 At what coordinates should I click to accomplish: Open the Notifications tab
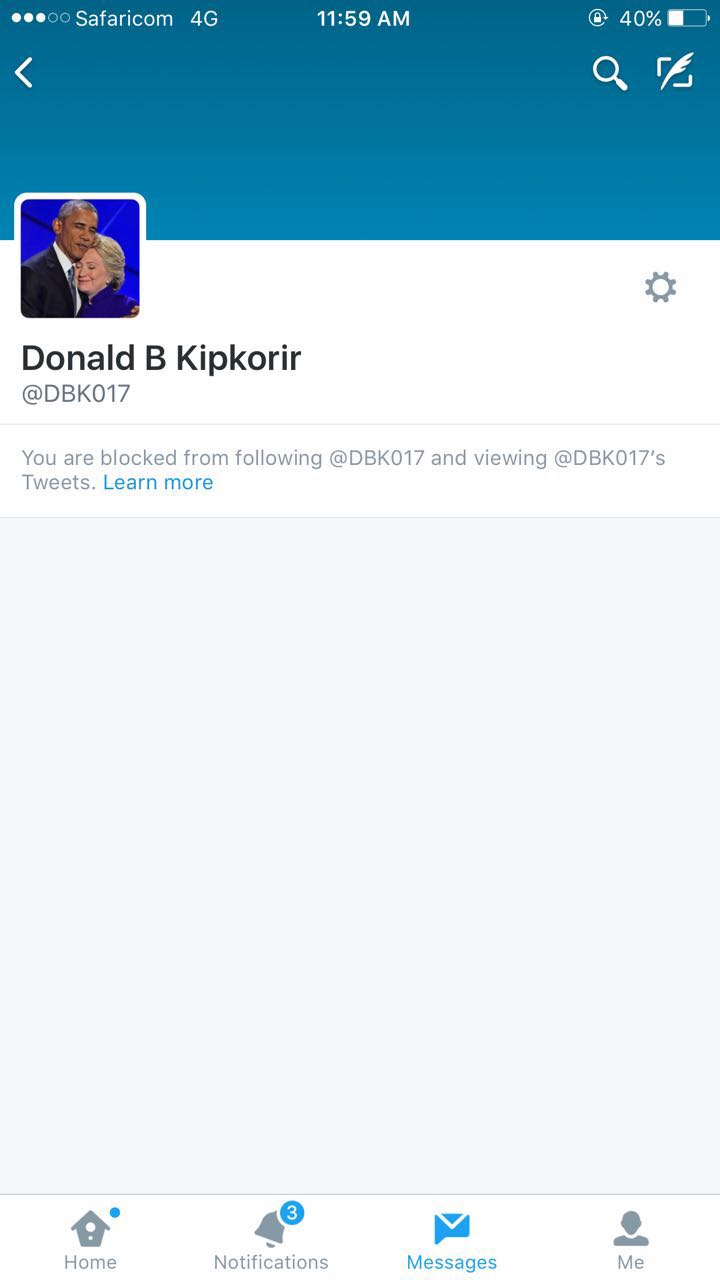coord(271,1238)
